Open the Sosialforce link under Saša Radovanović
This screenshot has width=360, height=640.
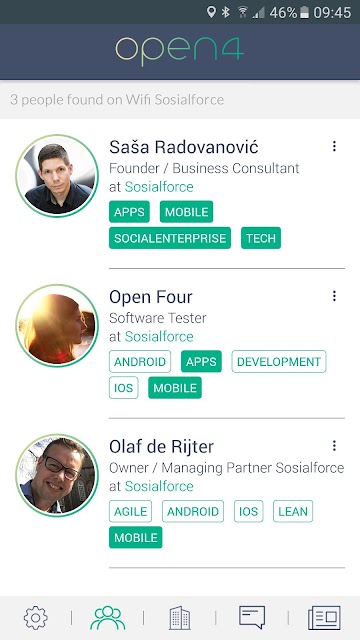[159, 187]
